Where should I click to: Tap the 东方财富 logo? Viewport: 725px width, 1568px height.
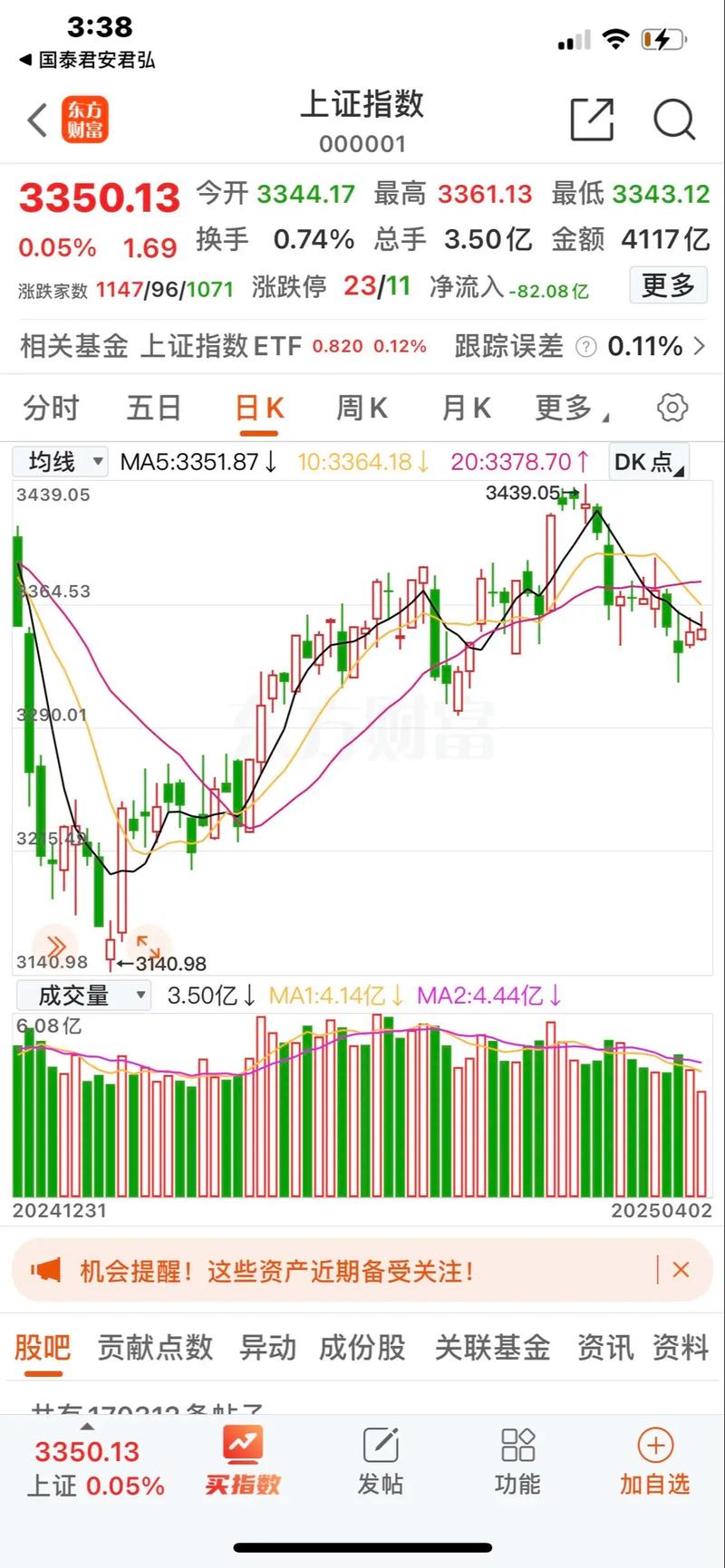87,120
